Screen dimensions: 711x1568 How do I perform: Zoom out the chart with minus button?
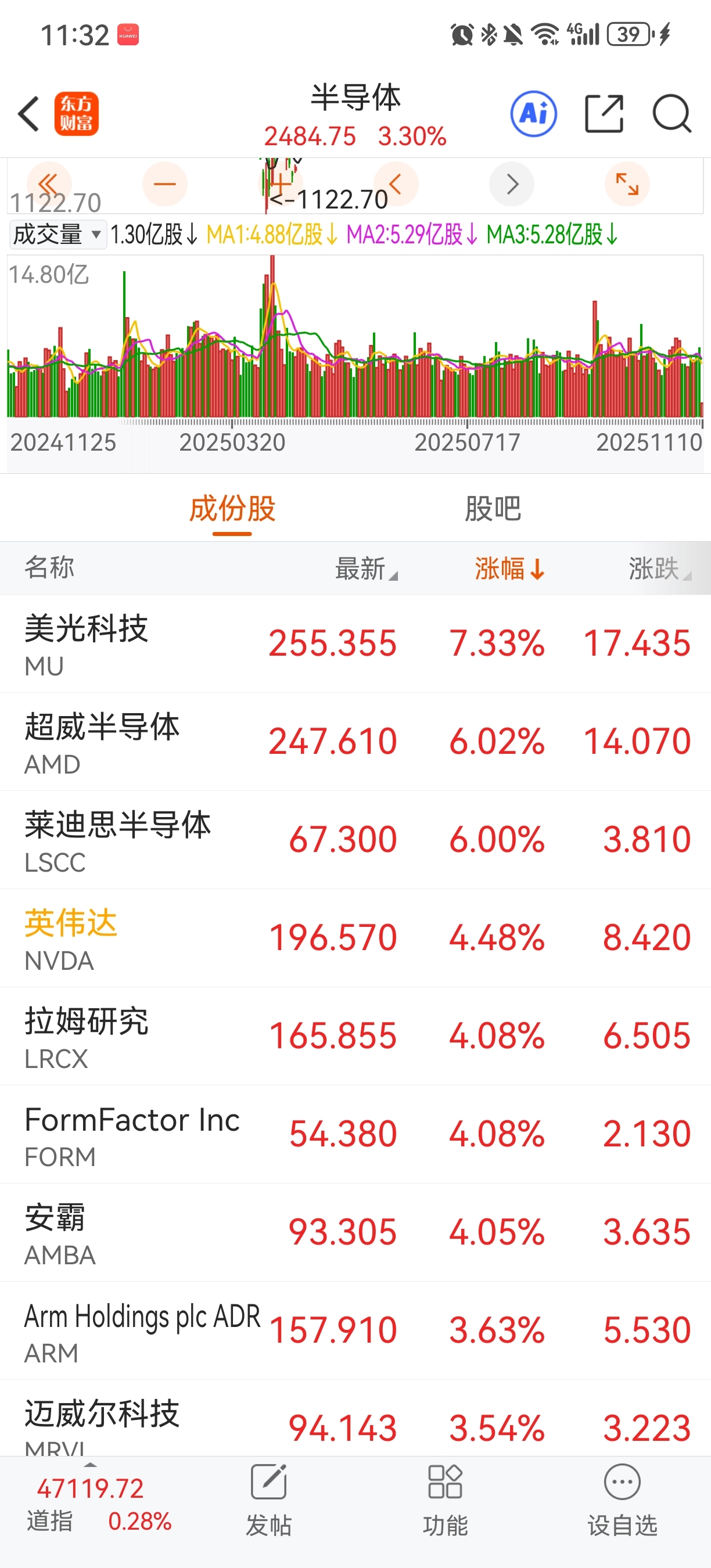click(164, 184)
